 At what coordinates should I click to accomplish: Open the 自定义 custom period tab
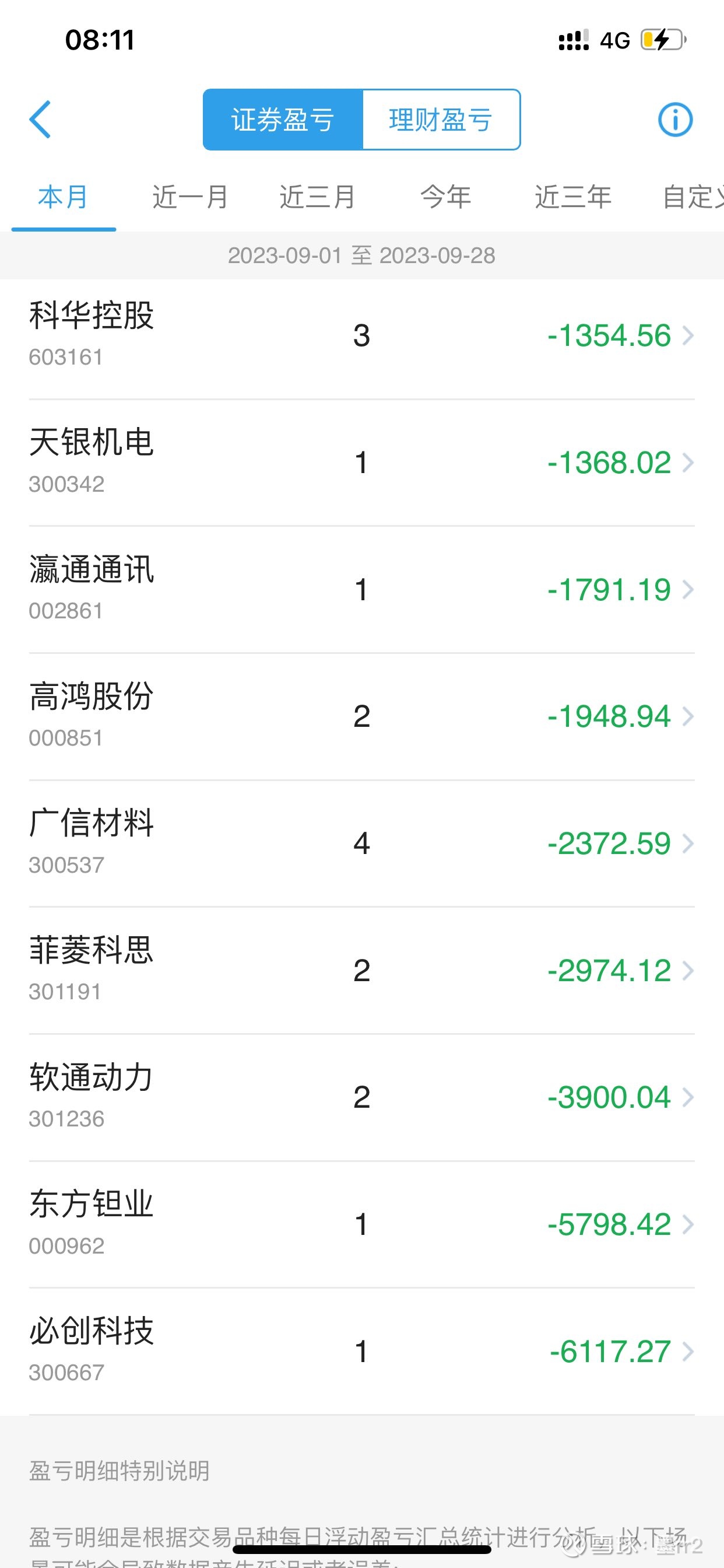coord(693,197)
